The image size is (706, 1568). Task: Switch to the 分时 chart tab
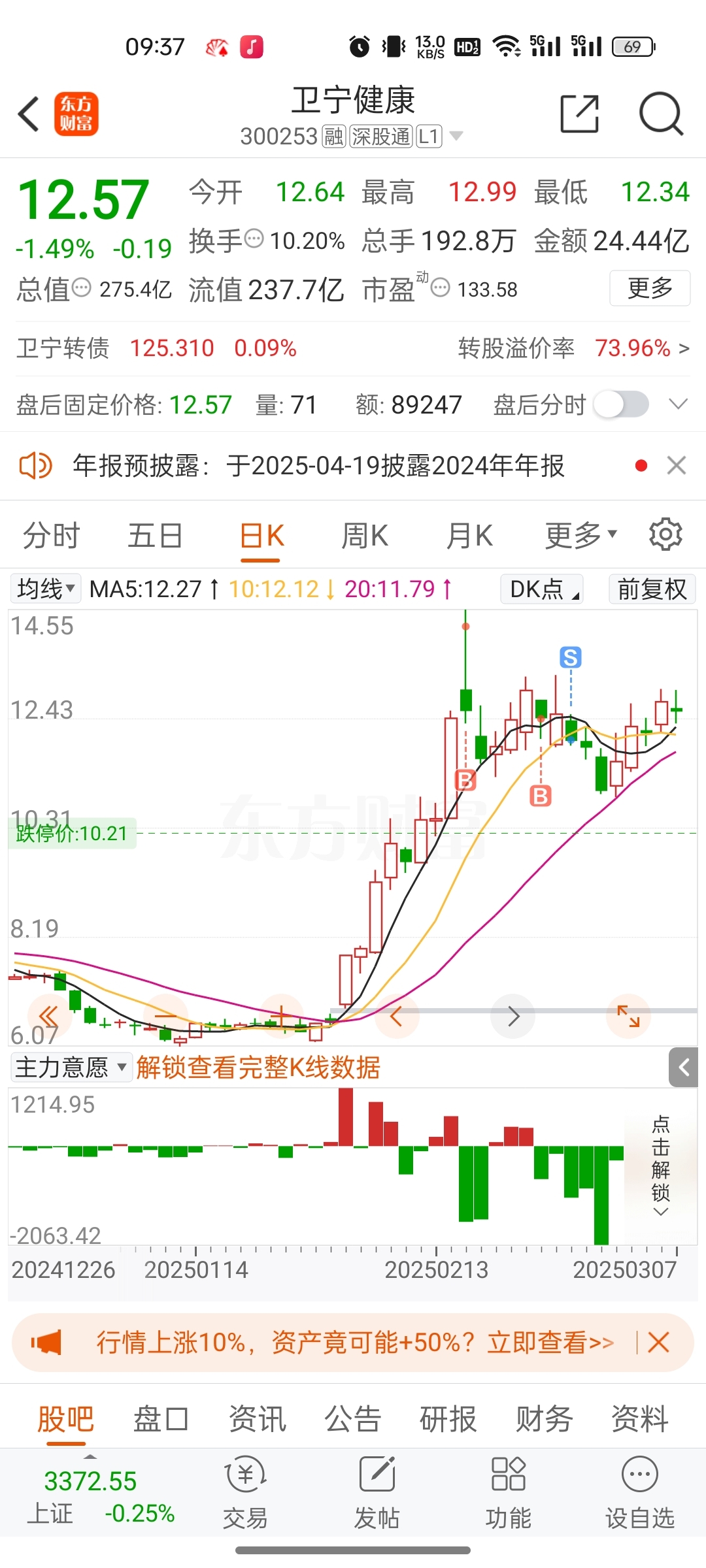tap(51, 536)
